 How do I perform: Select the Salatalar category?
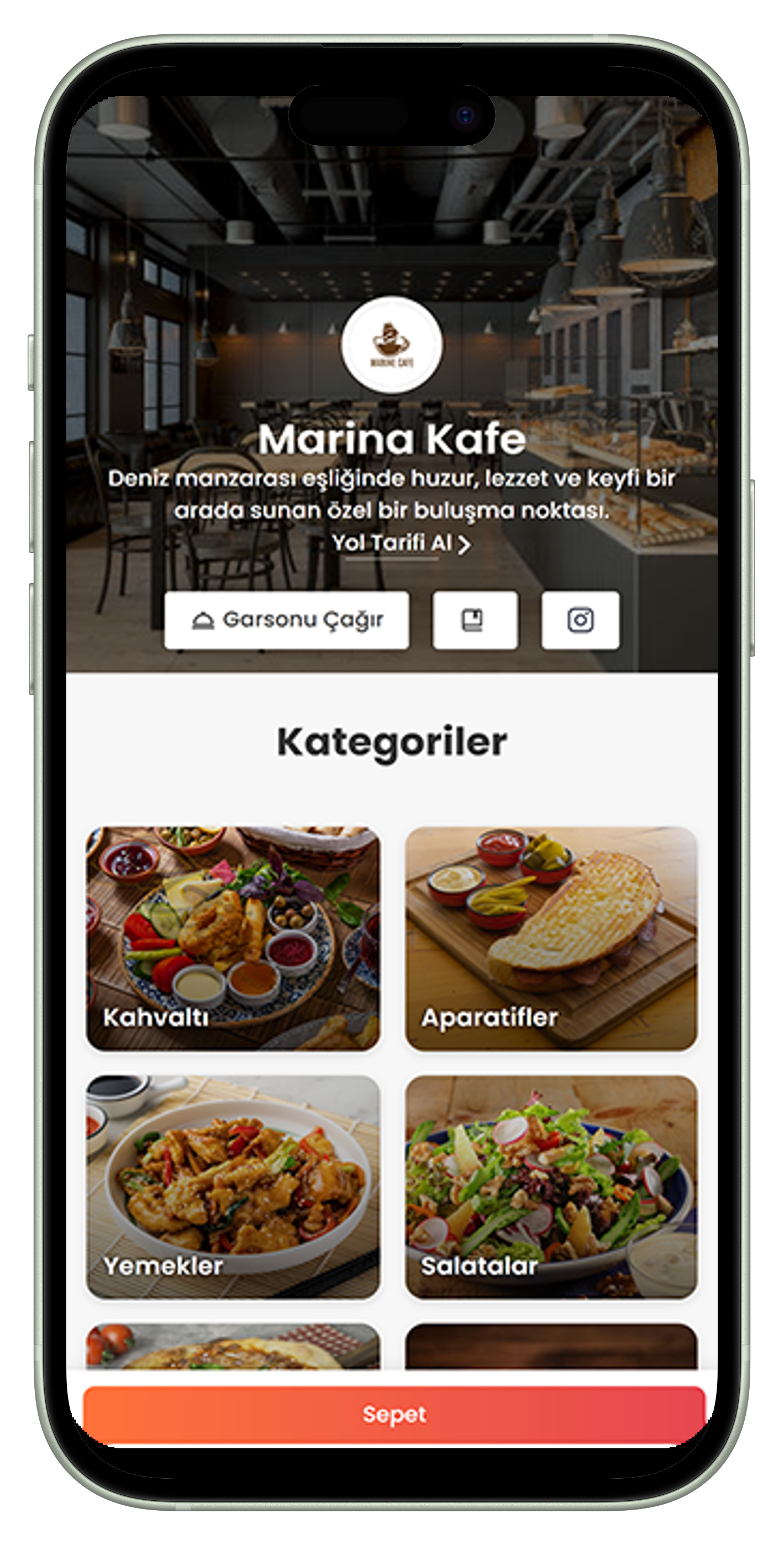pos(551,1186)
